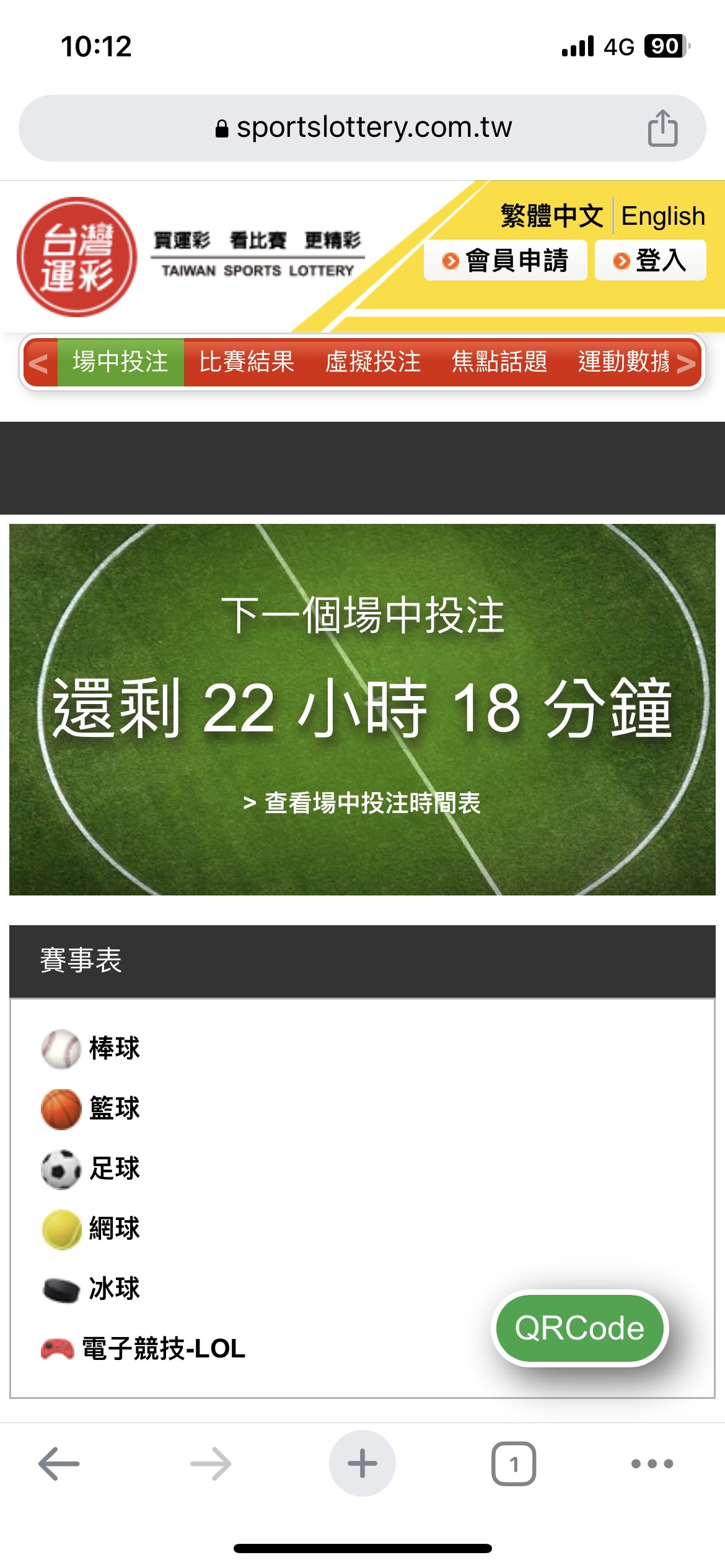Image resolution: width=725 pixels, height=1568 pixels.
Task: Open 會員申請 member registration
Action: 505,261
